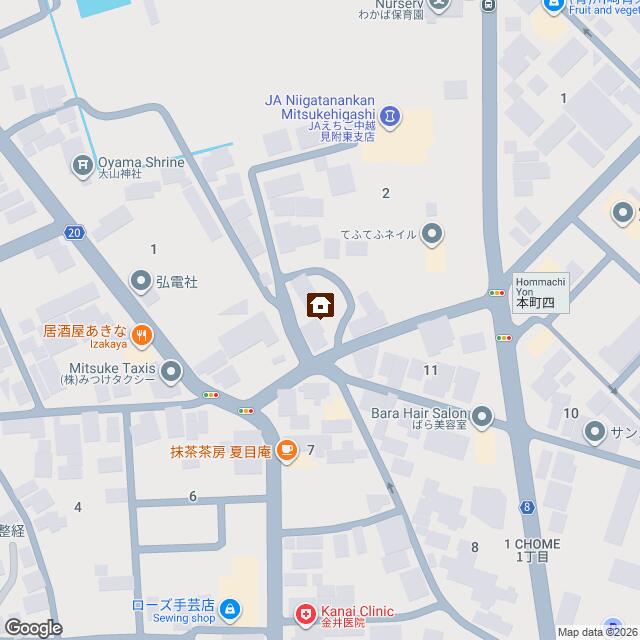Image resolution: width=640 pixels, height=640 pixels.
Task: Open 居酒屋あきな Izakaya restaurant marker
Action: (143, 335)
